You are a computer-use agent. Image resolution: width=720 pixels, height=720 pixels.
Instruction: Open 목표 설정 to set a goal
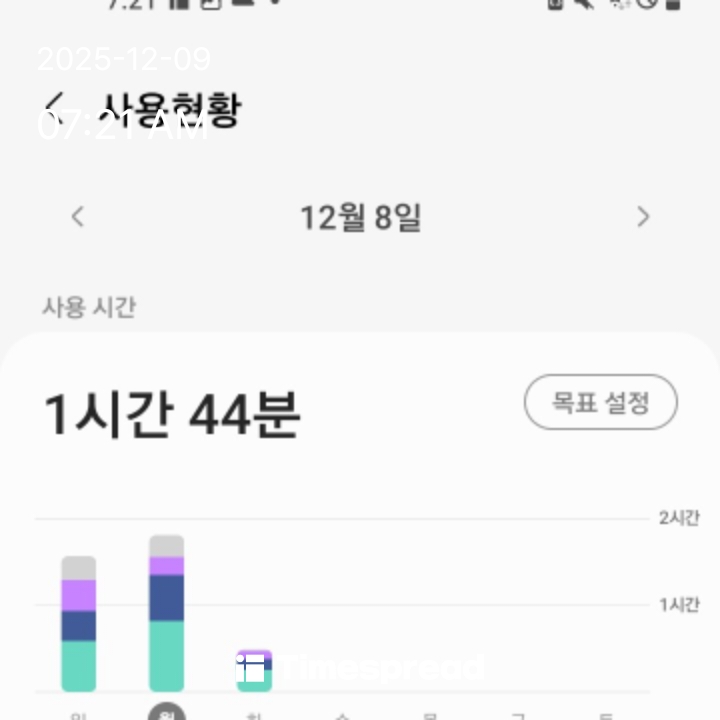[x=601, y=403]
